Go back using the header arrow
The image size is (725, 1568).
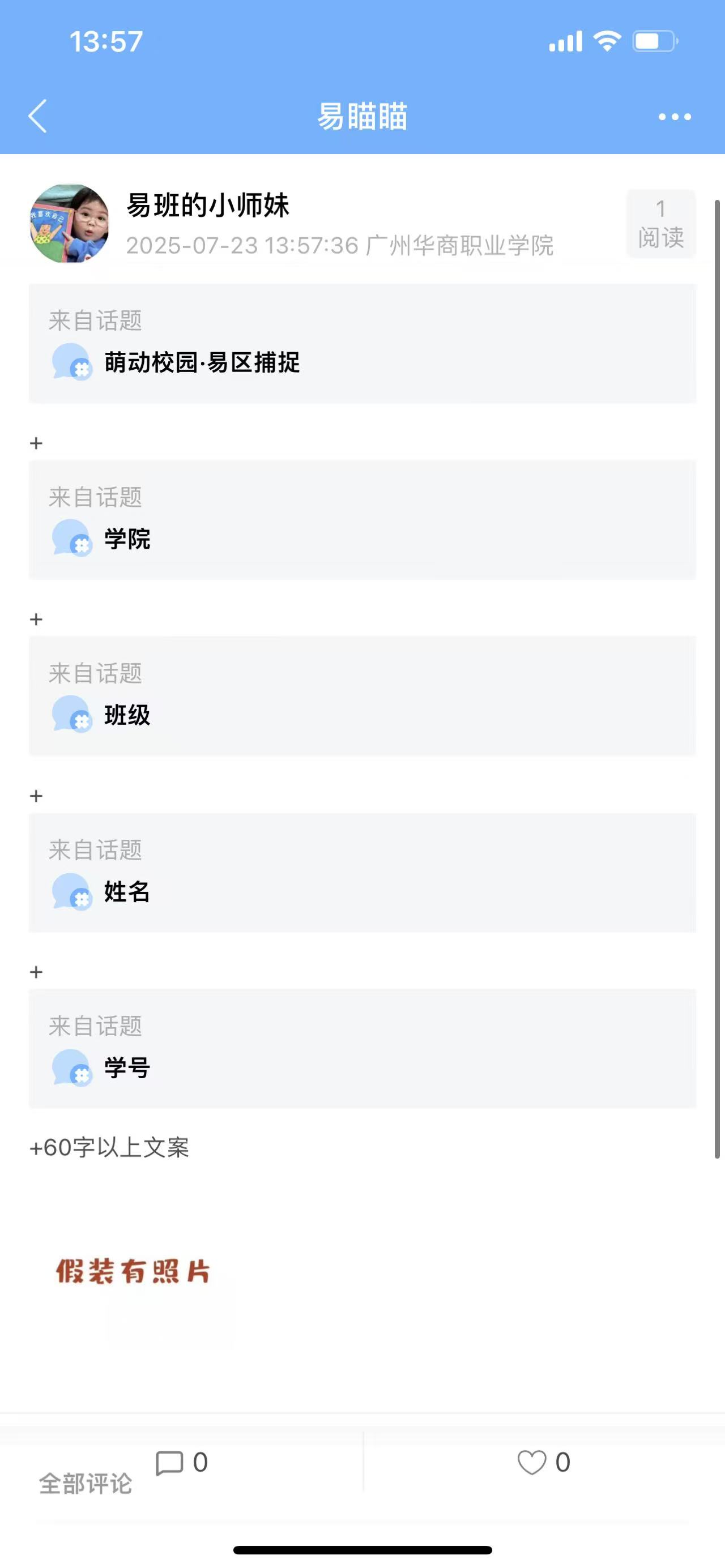[38, 116]
